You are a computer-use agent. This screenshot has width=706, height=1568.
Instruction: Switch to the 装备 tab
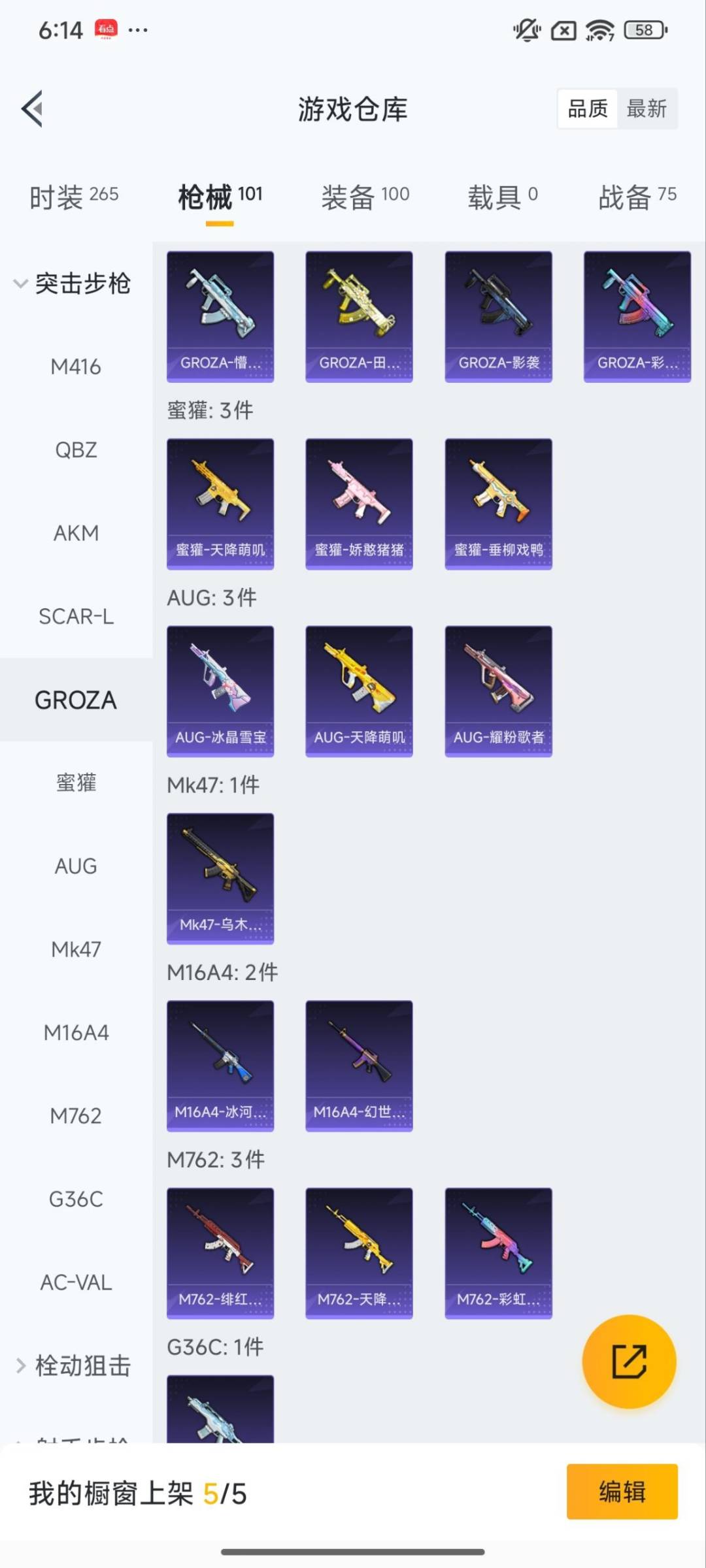tap(365, 196)
